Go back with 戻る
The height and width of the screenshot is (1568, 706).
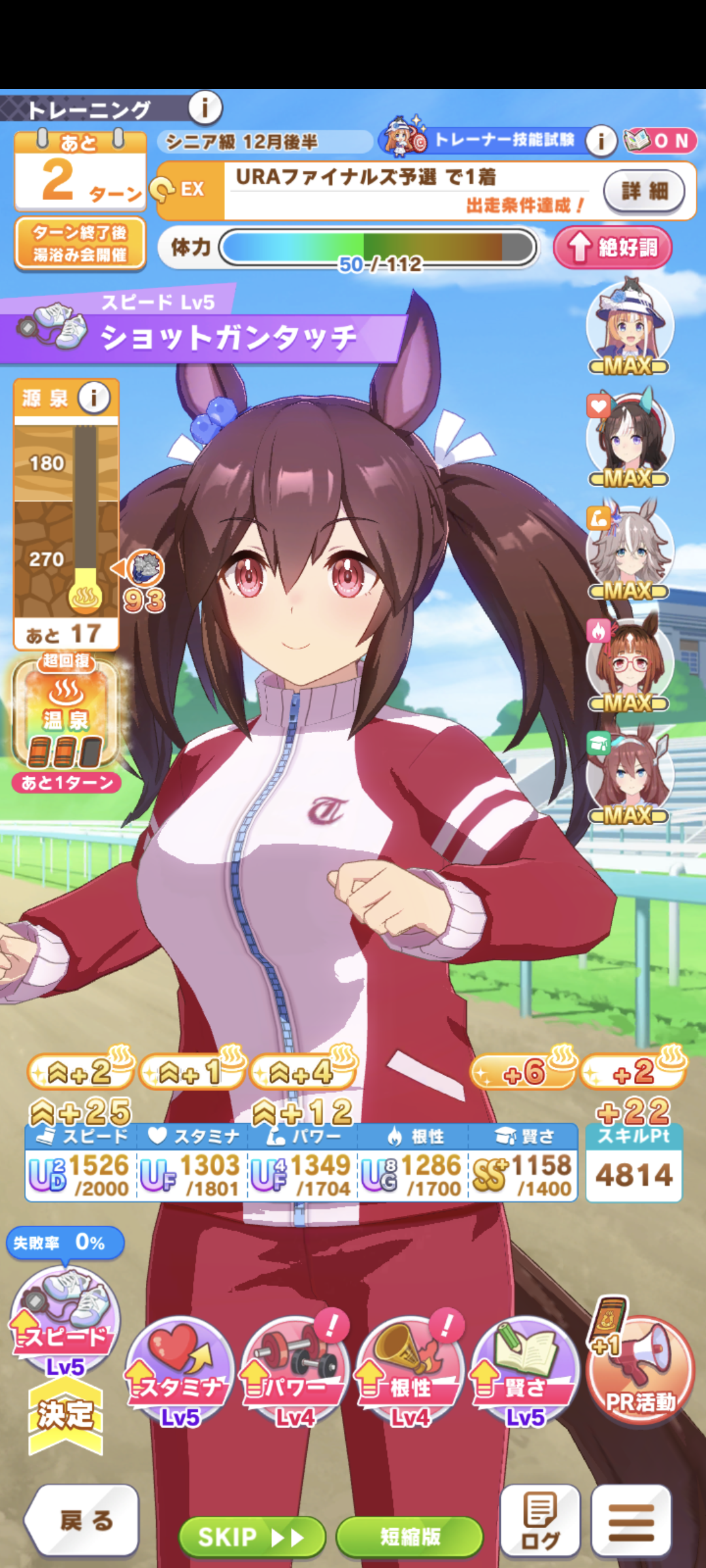coord(84,1521)
